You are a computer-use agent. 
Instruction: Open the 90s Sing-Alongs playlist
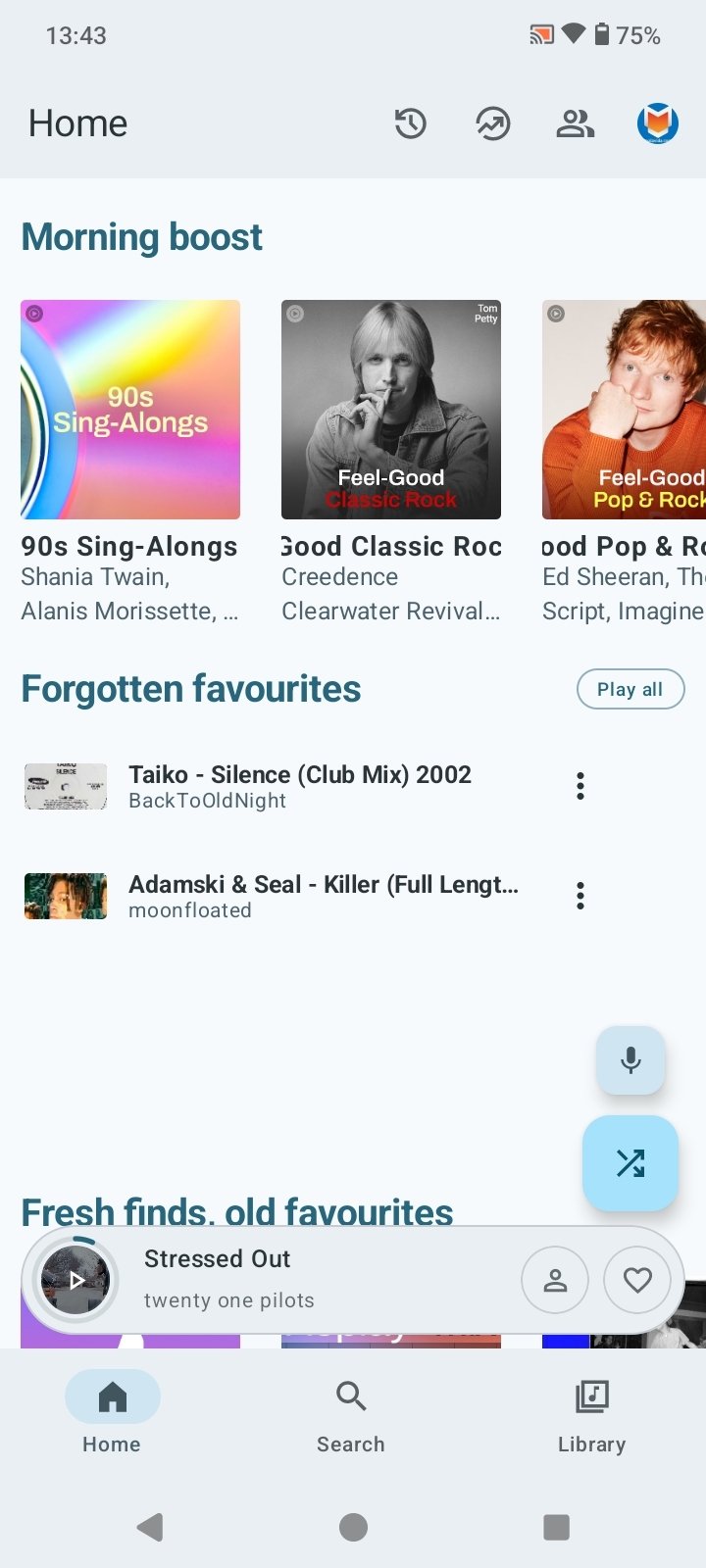[130, 410]
